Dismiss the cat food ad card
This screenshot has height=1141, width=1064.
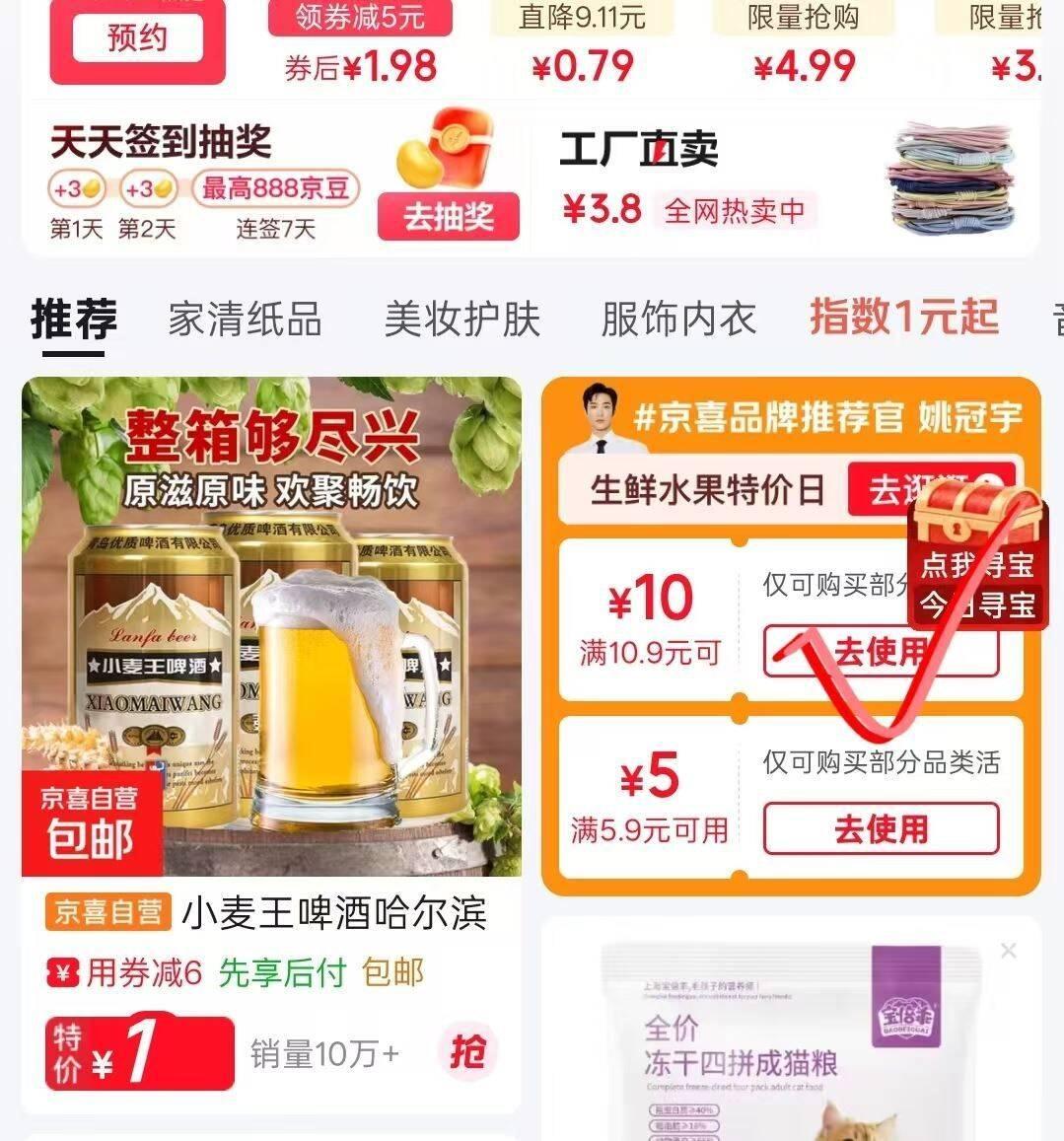coord(1008,951)
